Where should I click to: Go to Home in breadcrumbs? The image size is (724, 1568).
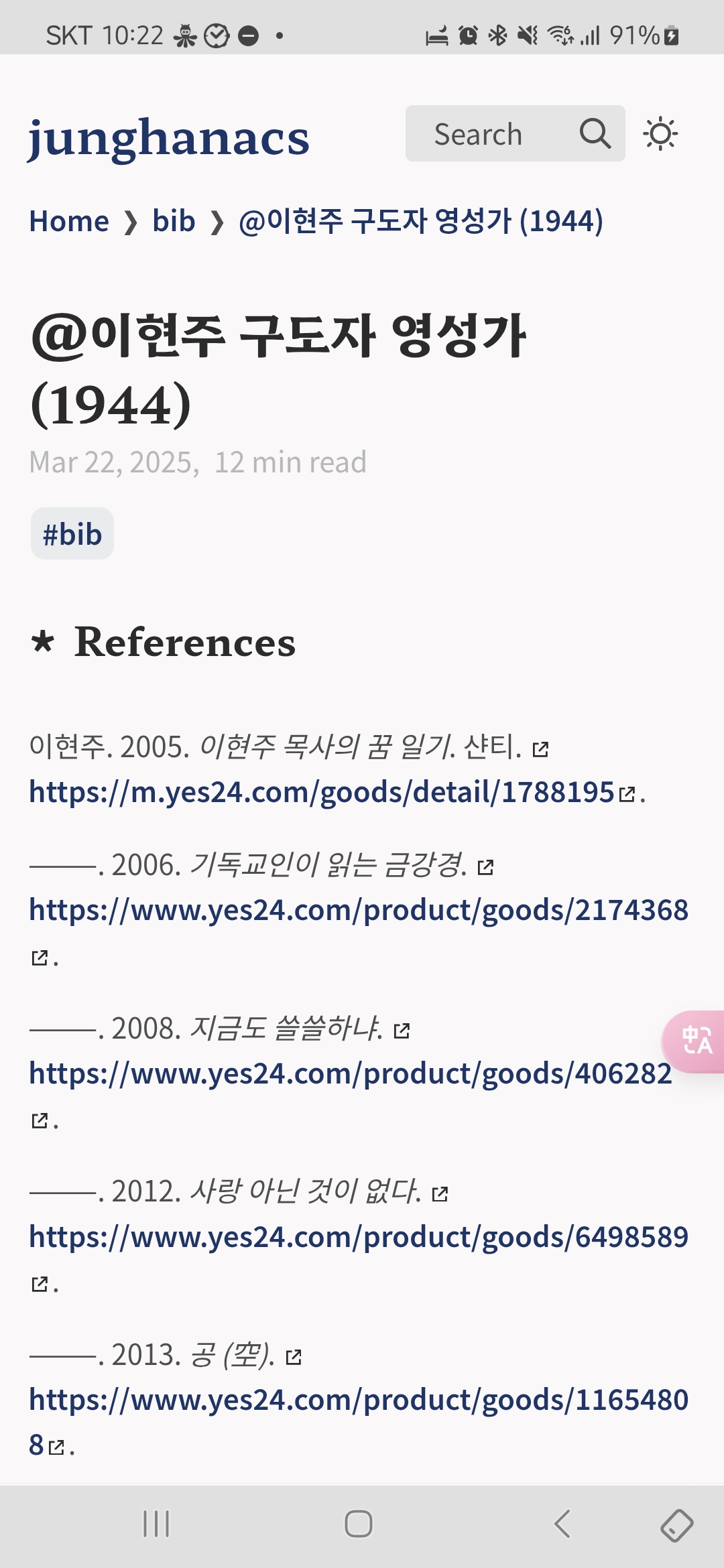69,221
